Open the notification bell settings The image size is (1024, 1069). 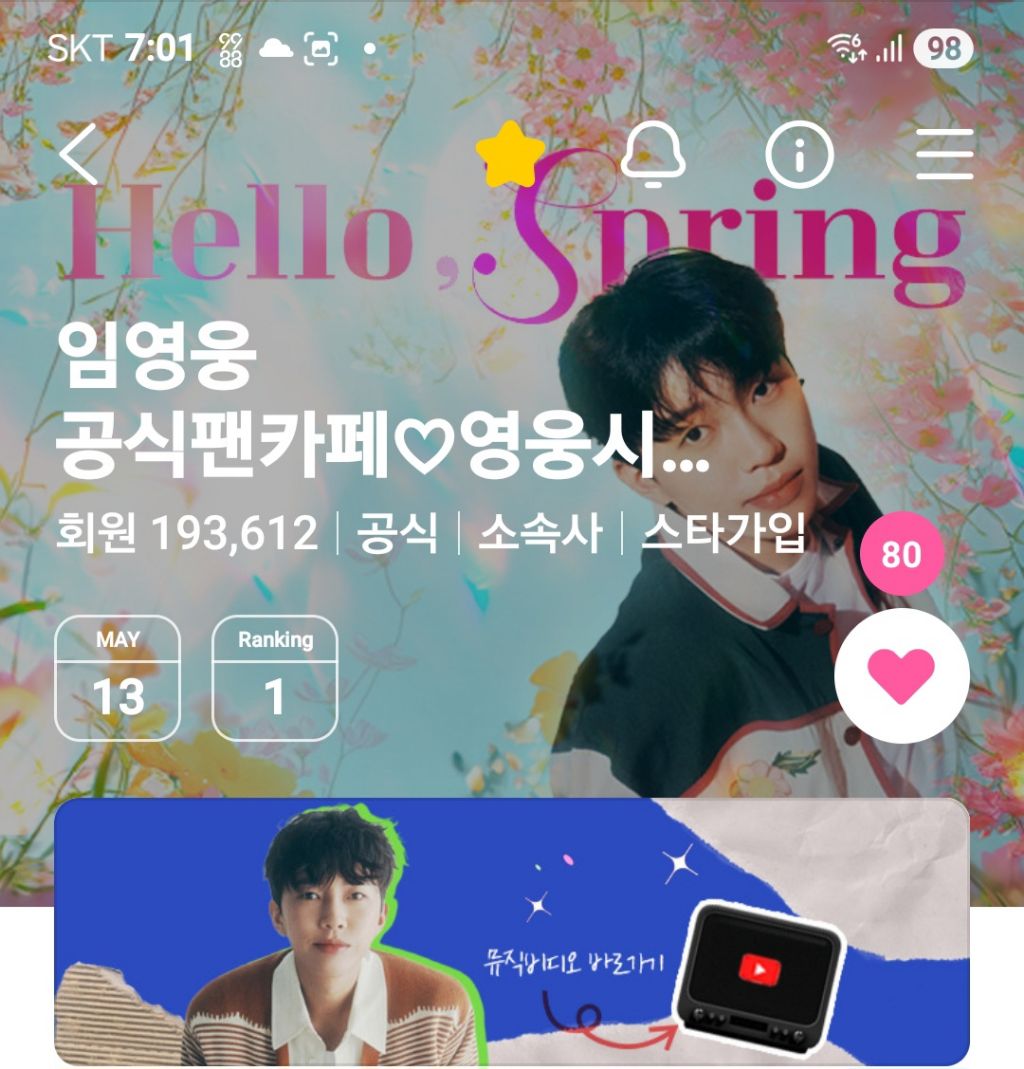pos(652,154)
